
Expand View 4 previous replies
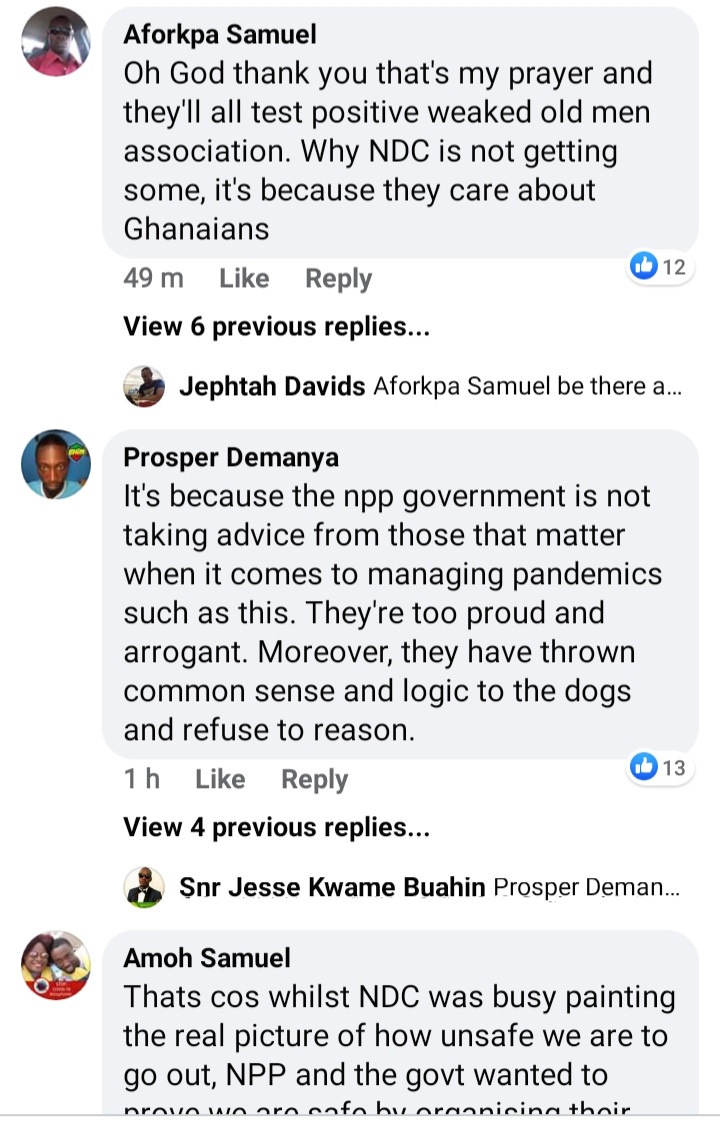tap(276, 827)
